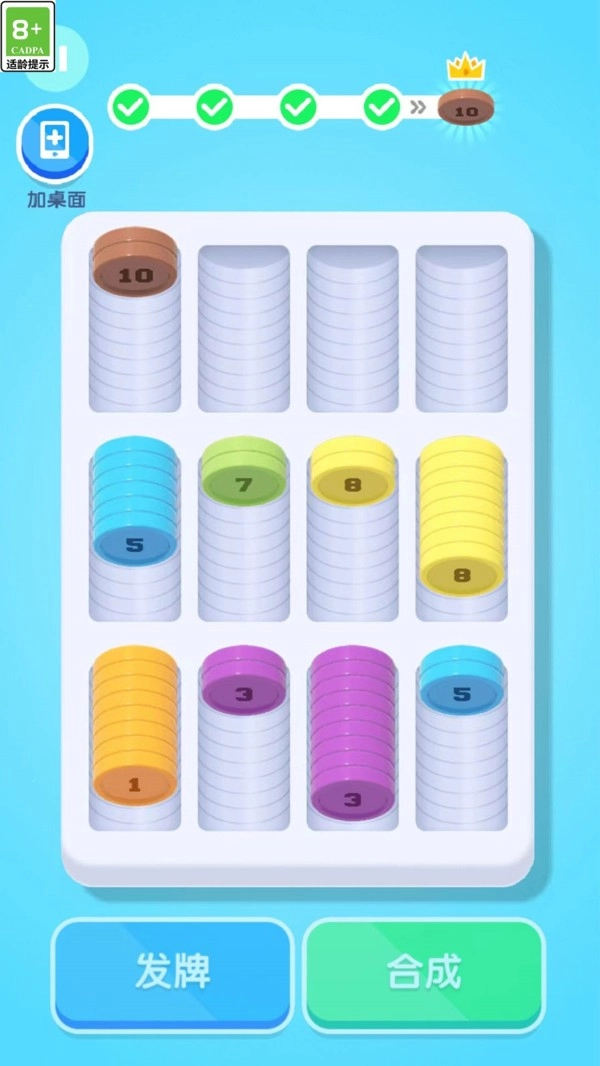This screenshot has width=600, height=1066.
Task: Select the brown 10 coin stack
Action: click(135, 262)
